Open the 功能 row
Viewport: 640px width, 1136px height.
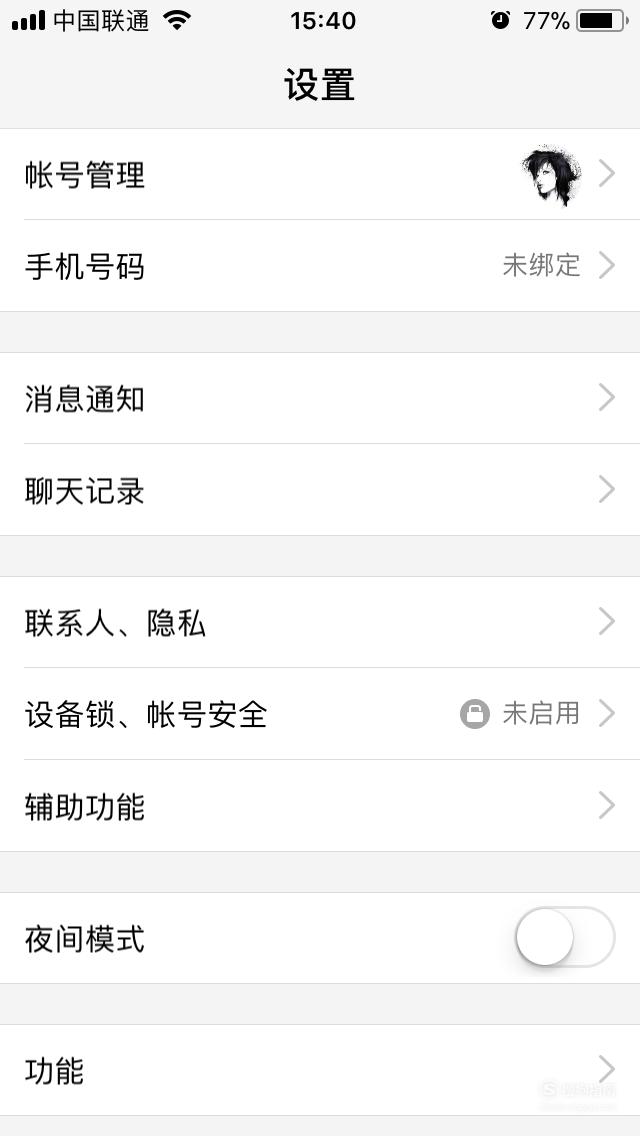click(x=320, y=1070)
